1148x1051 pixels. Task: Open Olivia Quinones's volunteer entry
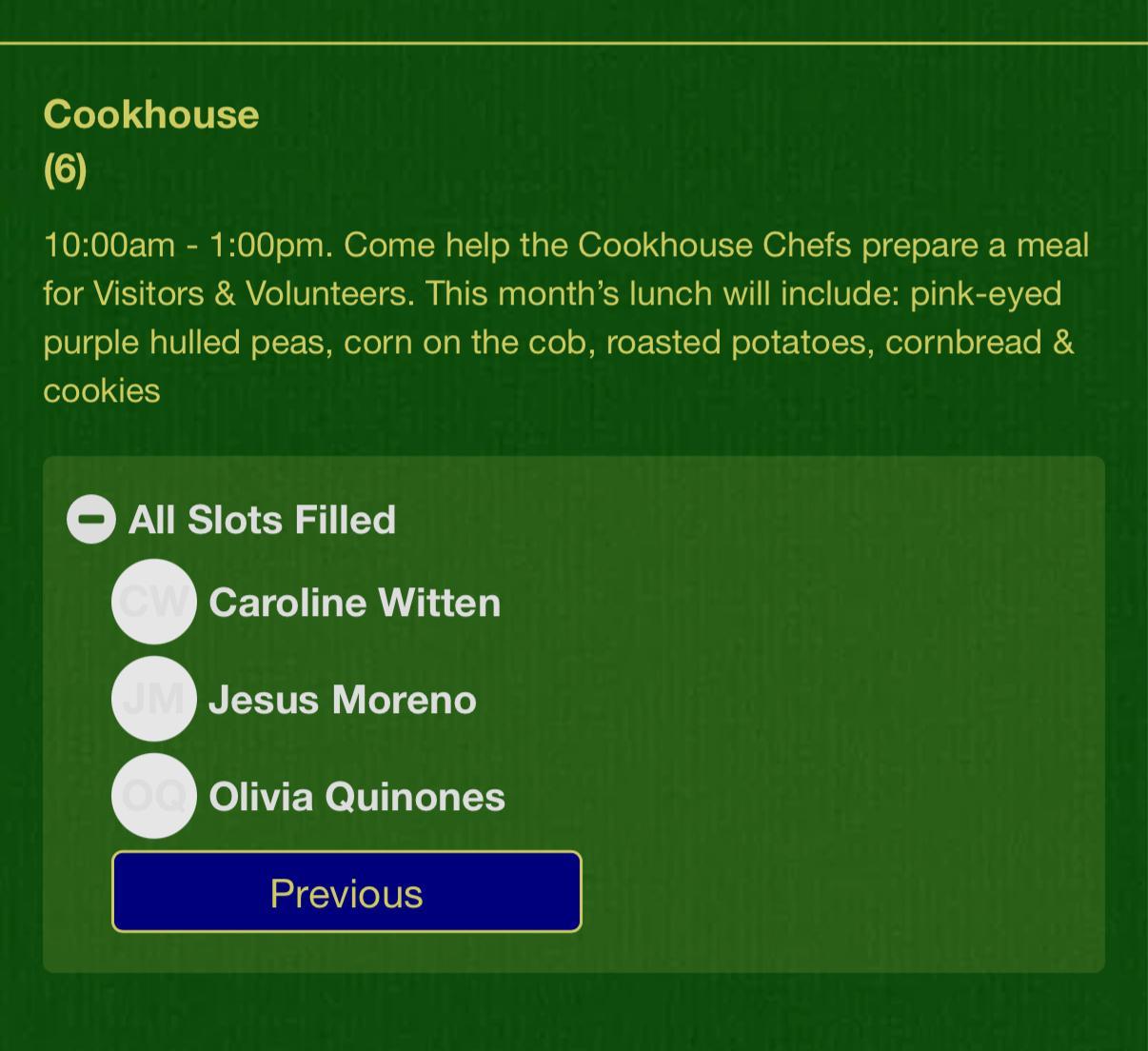coord(356,797)
